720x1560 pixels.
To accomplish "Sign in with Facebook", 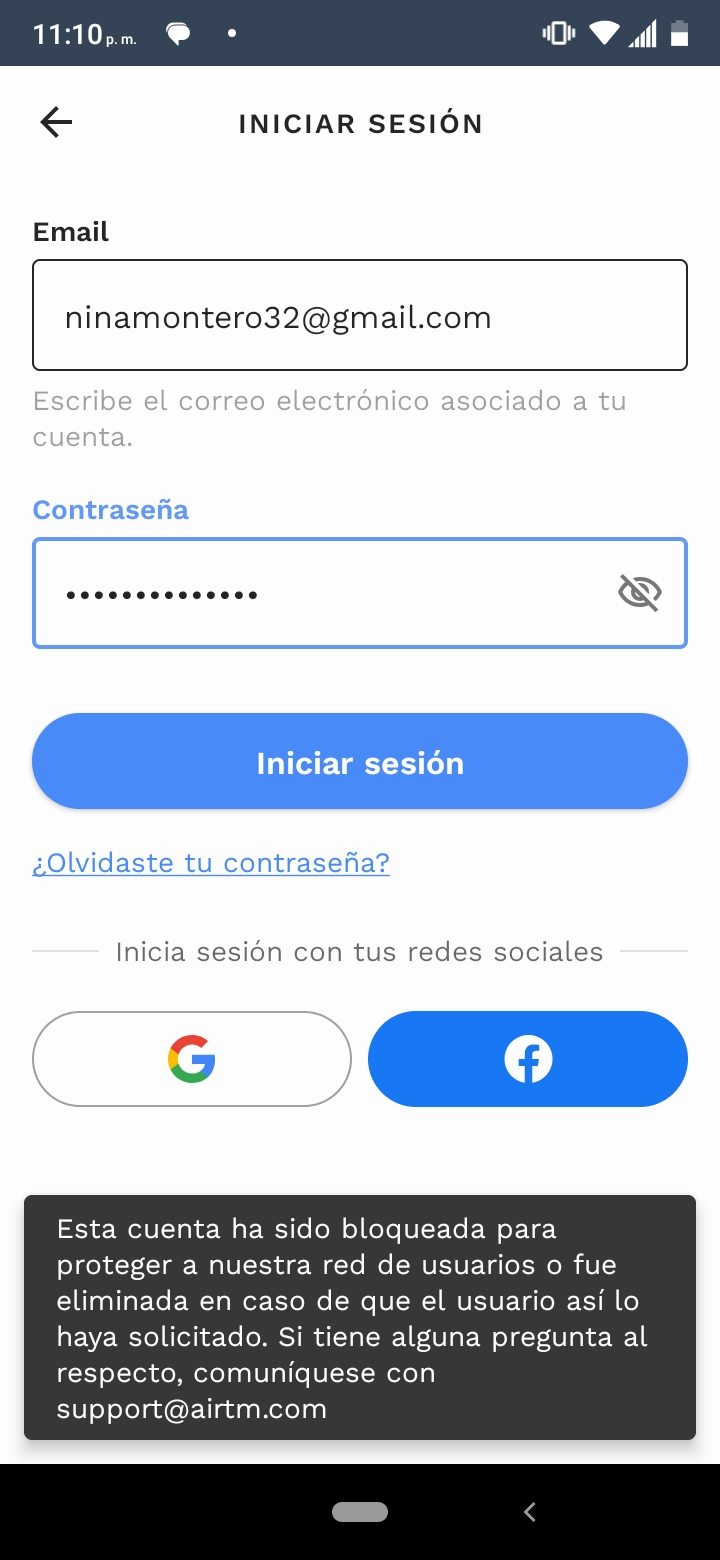I will coord(528,1059).
